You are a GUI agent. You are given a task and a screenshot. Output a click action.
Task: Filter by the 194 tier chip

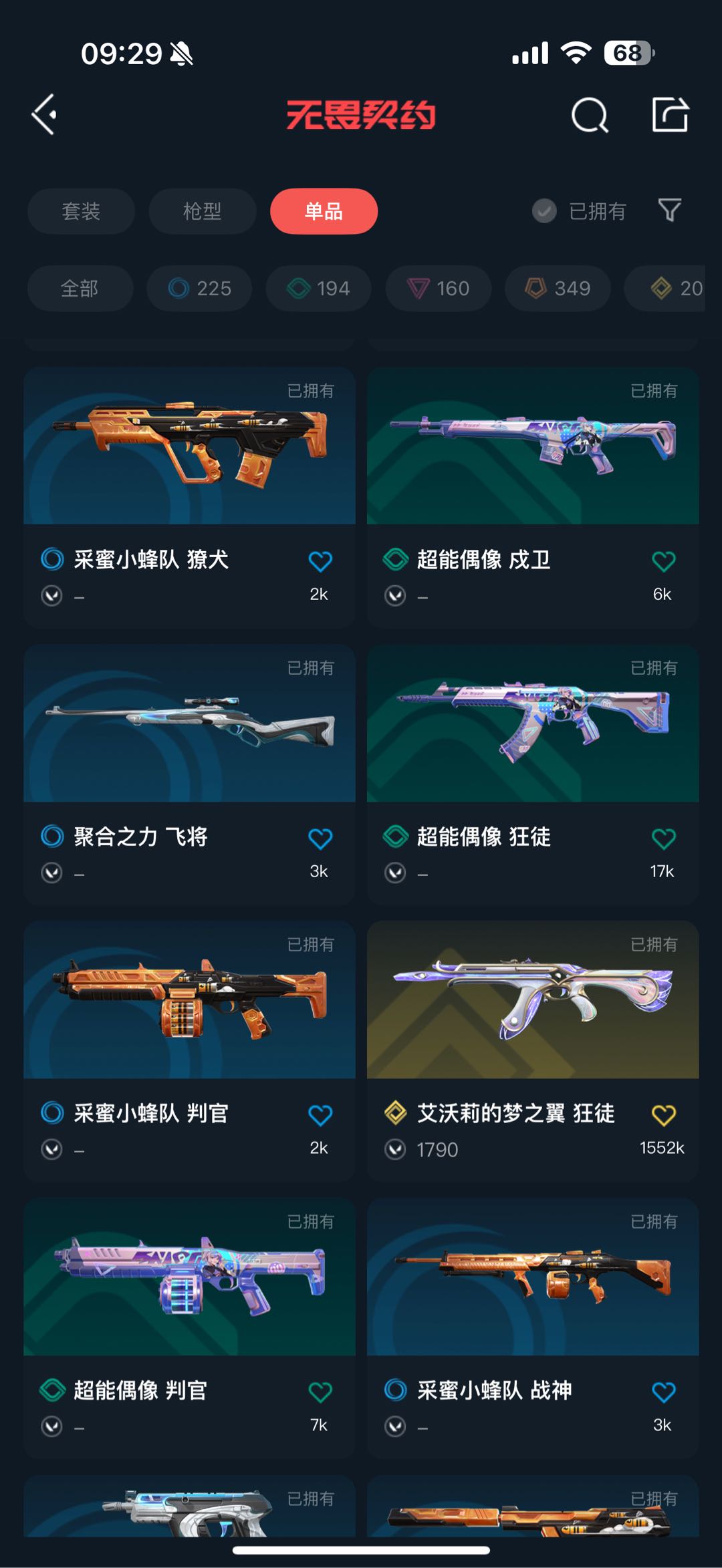click(318, 289)
